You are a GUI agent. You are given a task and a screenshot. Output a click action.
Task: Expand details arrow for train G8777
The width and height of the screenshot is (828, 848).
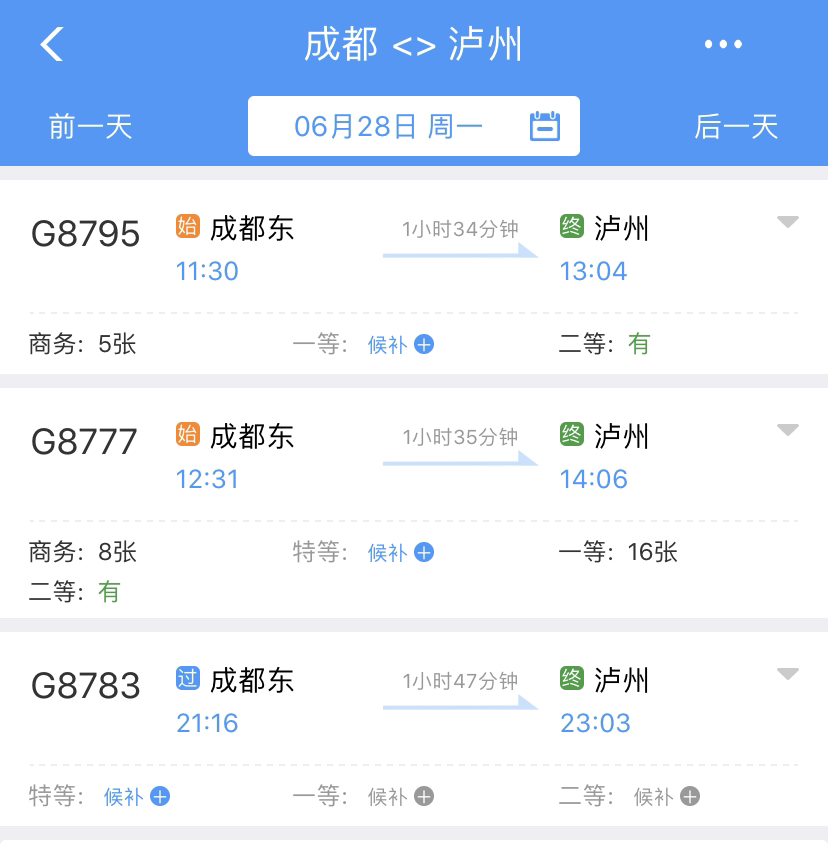(x=788, y=430)
